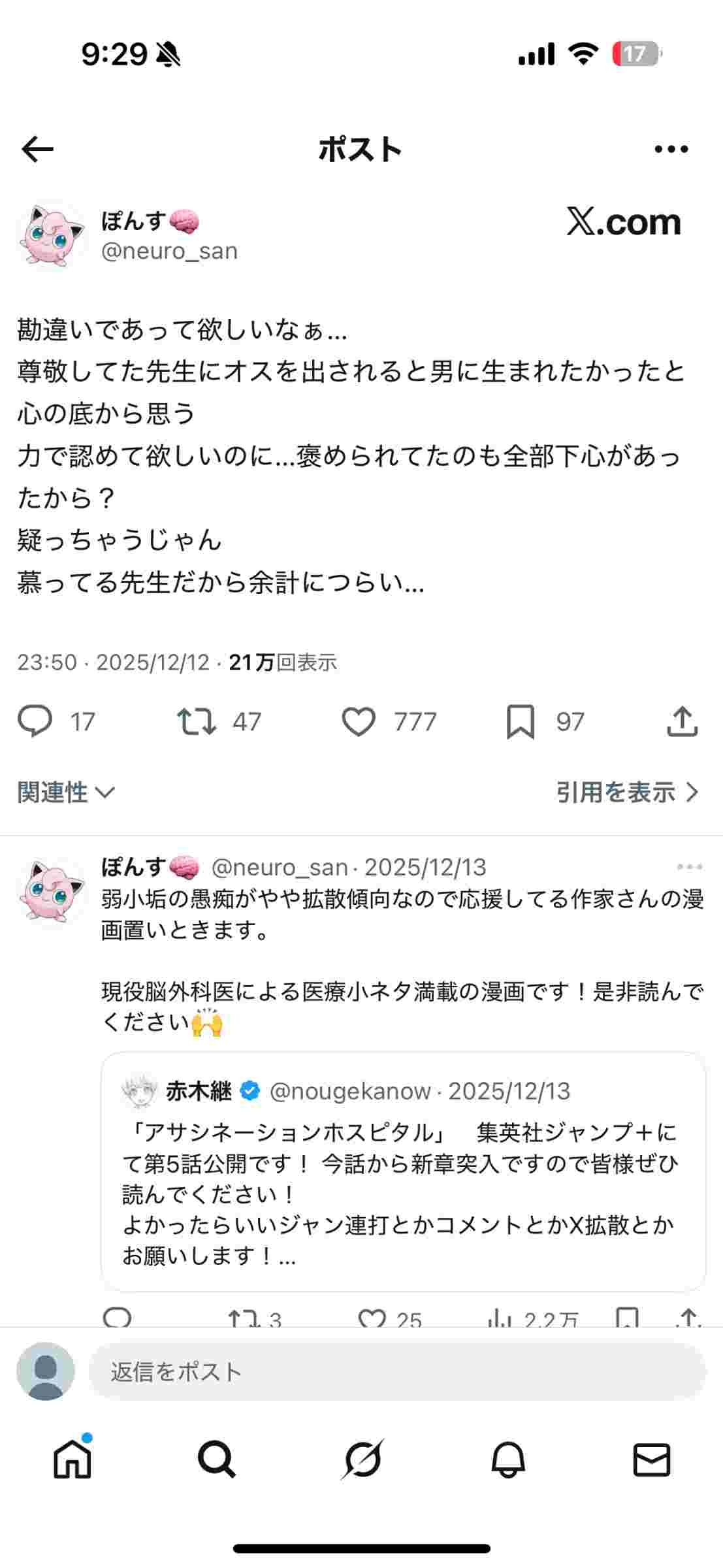The image size is (723, 1568).
Task: Open the post overflow menu at top
Action: (x=671, y=150)
